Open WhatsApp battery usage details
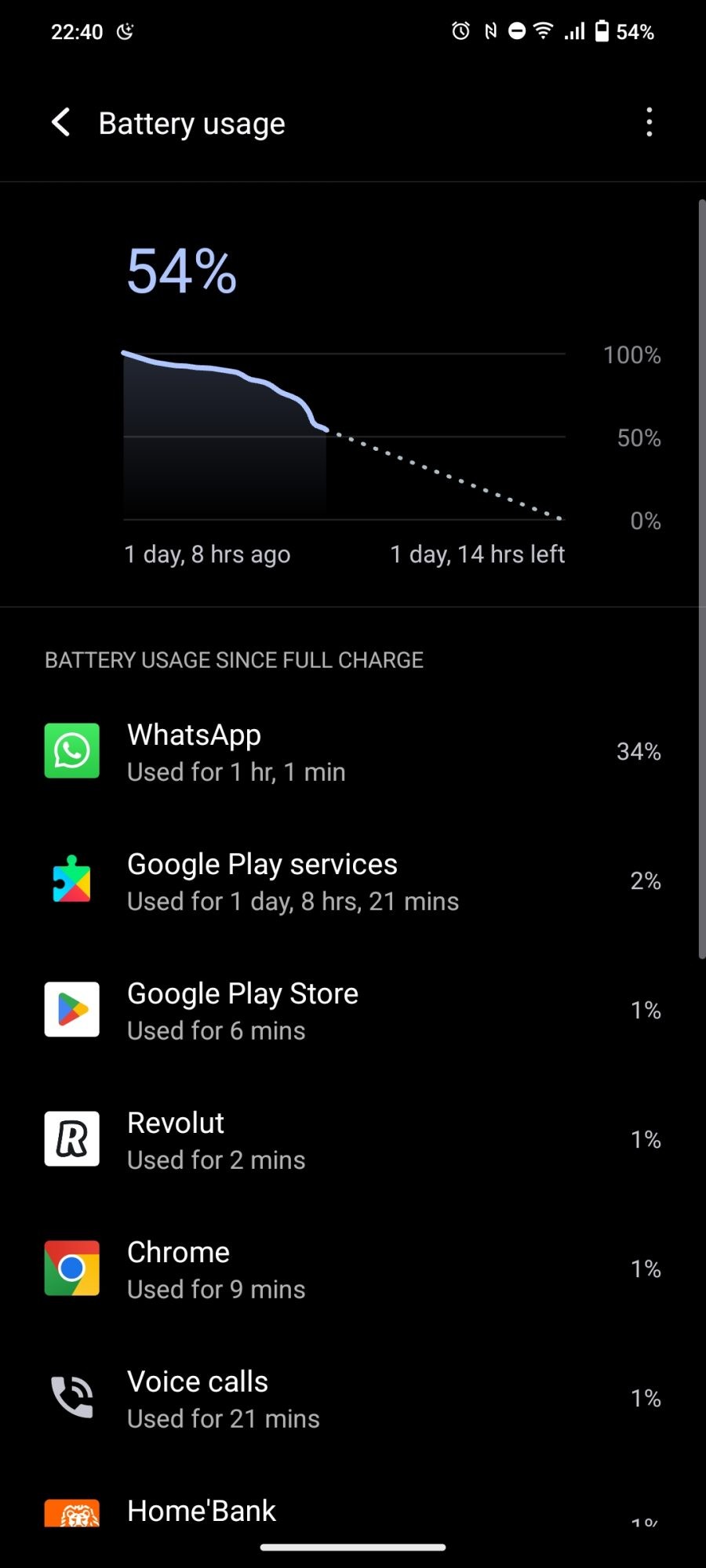The image size is (706, 1568). click(352, 753)
